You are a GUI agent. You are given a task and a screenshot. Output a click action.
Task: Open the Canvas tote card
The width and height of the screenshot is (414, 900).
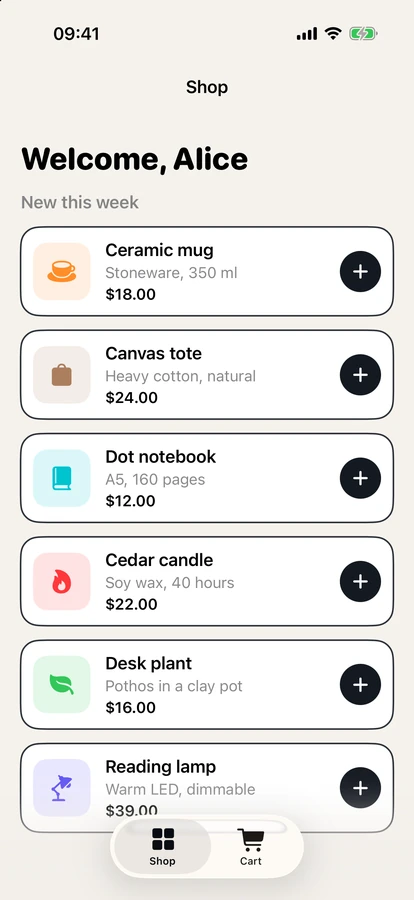pyautogui.click(x=207, y=375)
